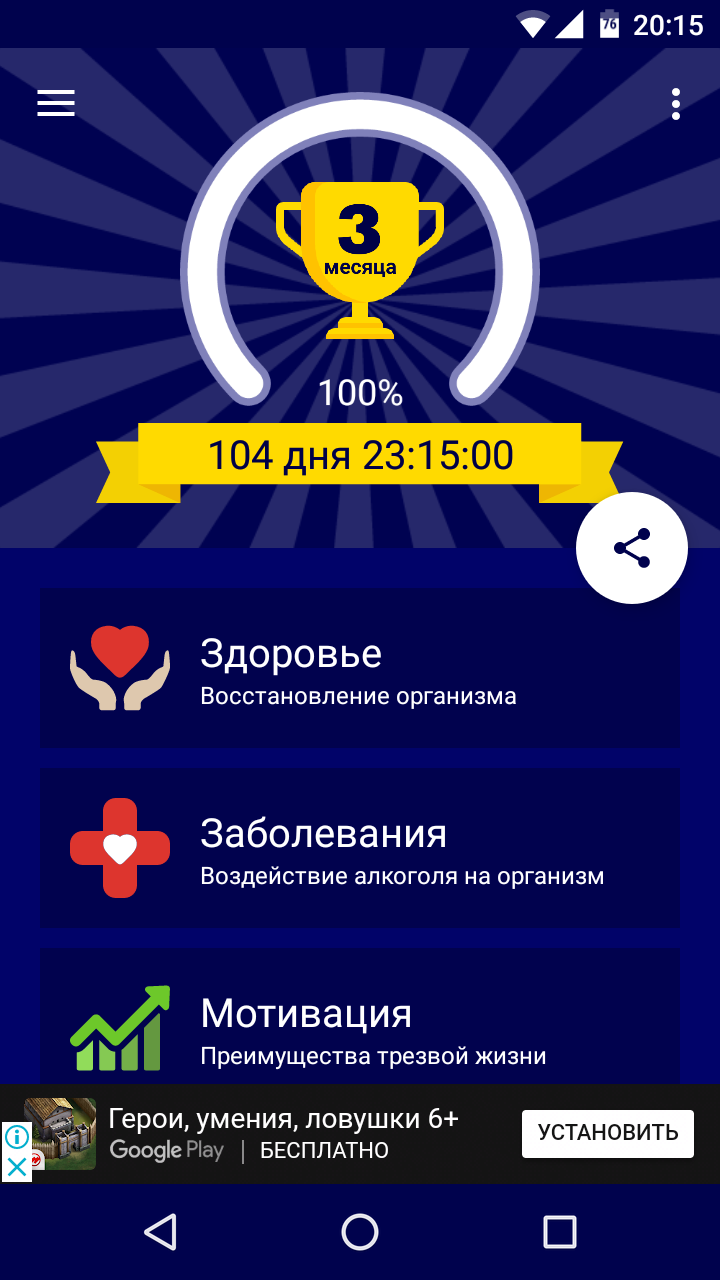Go back using the system back button
The width and height of the screenshot is (720, 1280).
tap(160, 1232)
